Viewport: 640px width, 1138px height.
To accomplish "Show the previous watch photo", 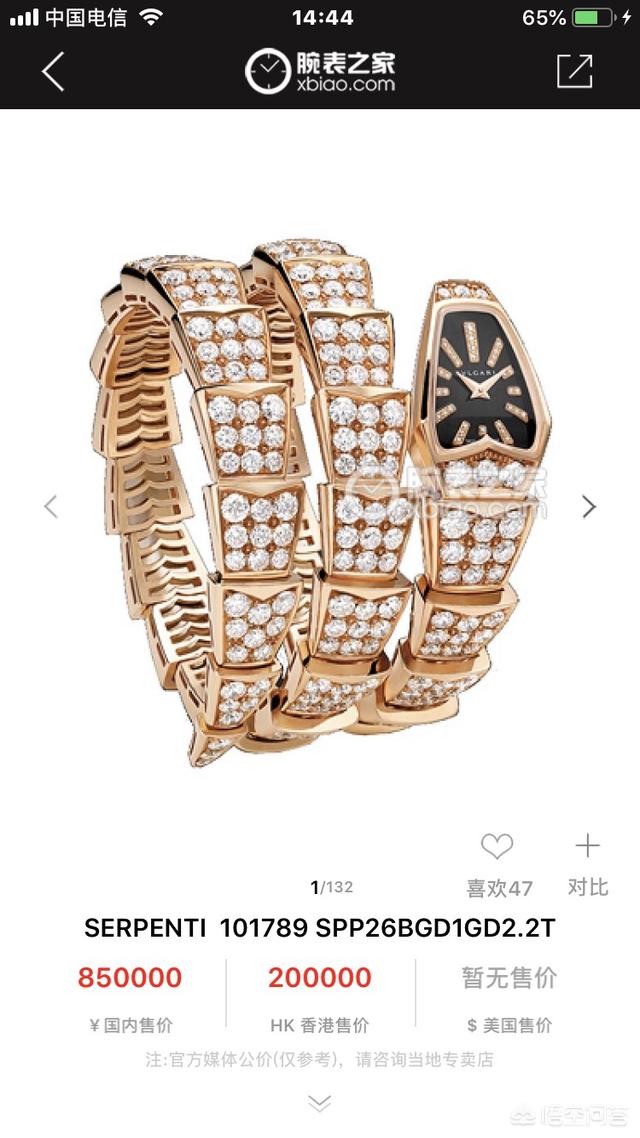I will tap(51, 507).
